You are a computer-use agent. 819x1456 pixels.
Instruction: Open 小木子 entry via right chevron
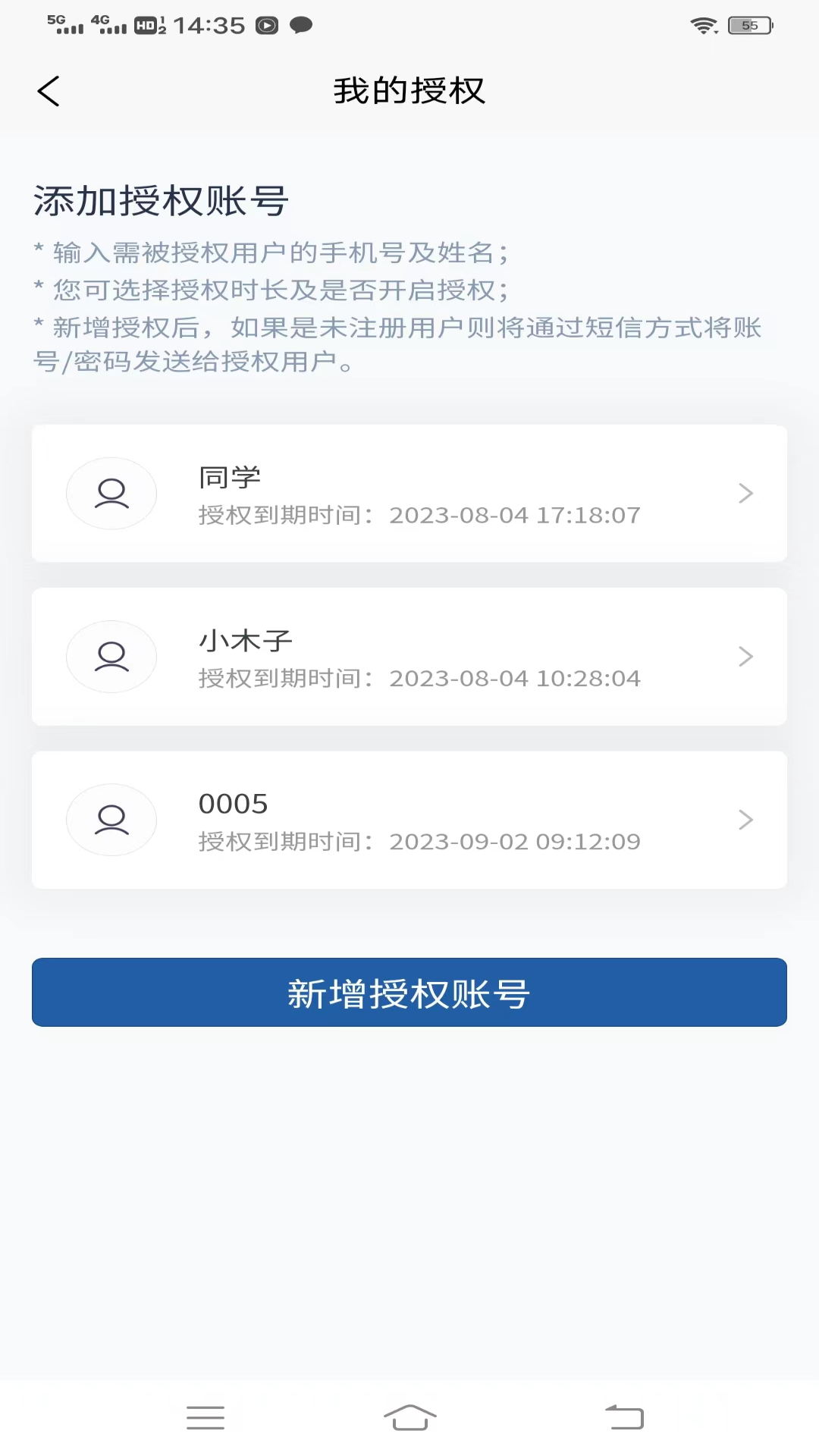coord(745,657)
